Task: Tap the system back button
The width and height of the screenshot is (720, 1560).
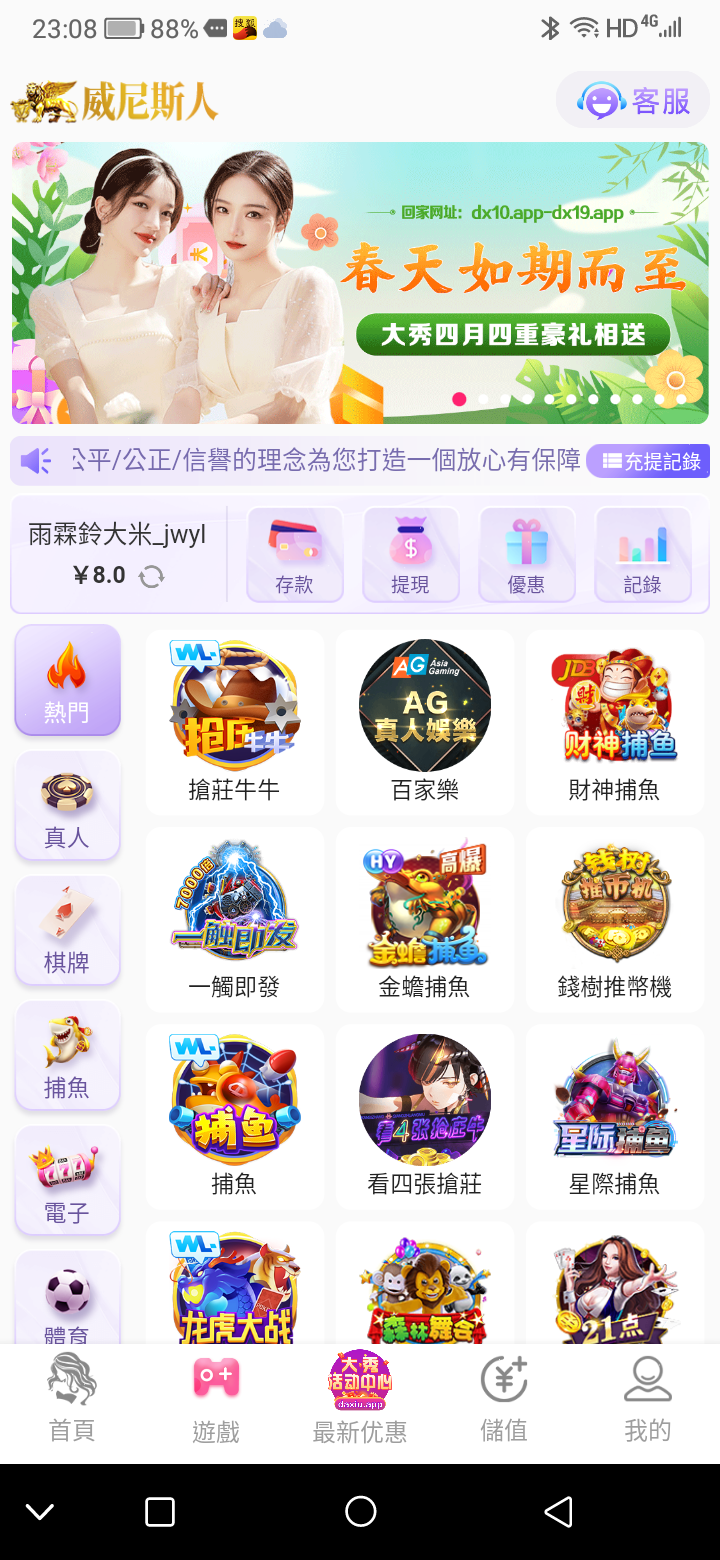Action: 560,1511
